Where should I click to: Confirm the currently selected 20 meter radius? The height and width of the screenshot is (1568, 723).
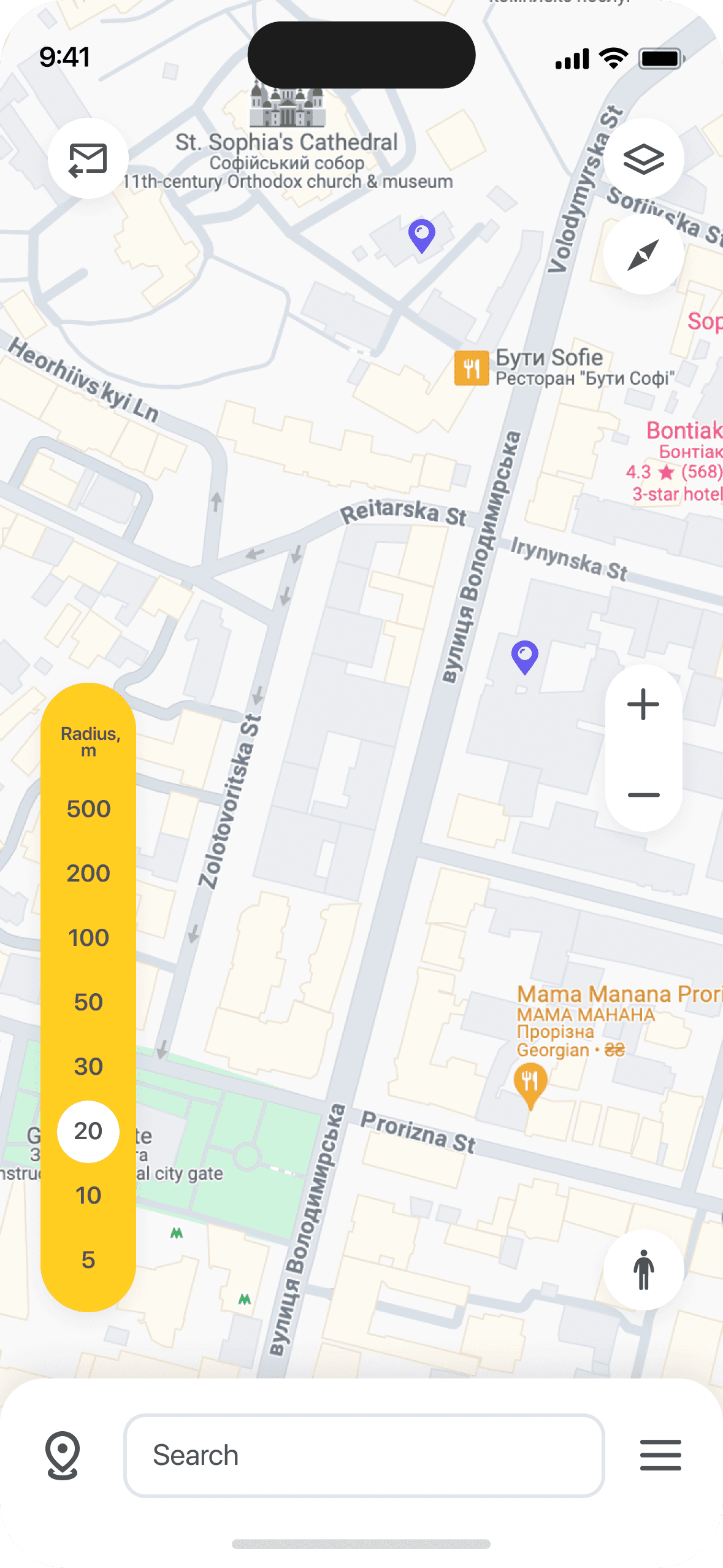(88, 1131)
